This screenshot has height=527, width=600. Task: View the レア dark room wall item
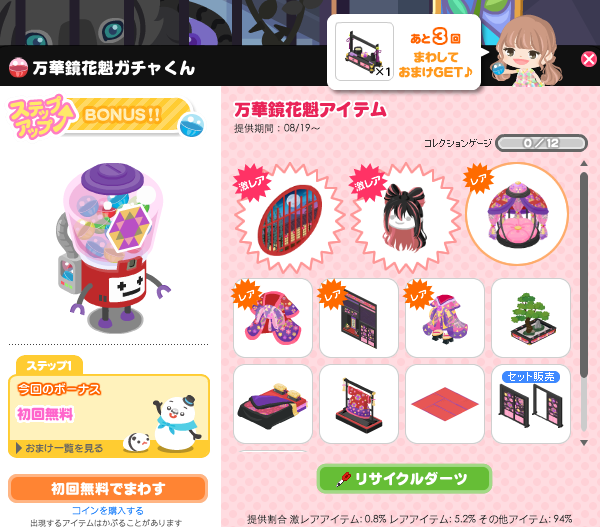click(x=358, y=318)
